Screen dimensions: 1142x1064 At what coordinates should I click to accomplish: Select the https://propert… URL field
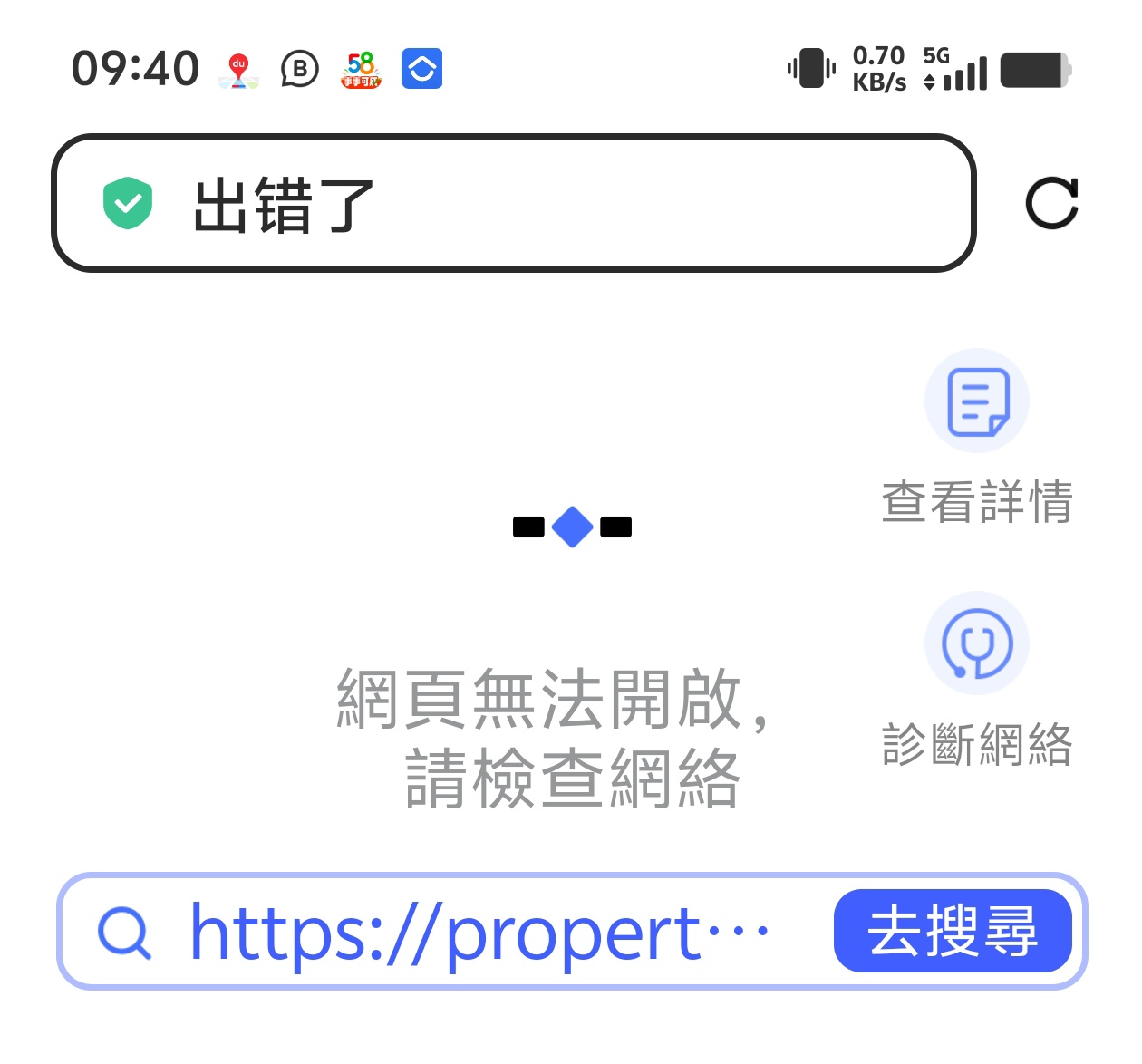pos(480,932)
